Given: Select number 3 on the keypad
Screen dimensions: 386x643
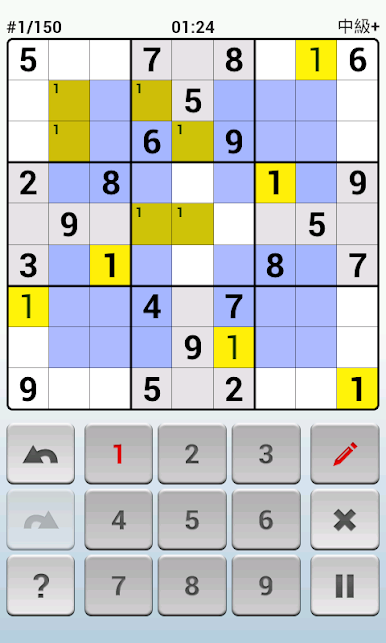Looking at the screenshot, I should (266, 454).
